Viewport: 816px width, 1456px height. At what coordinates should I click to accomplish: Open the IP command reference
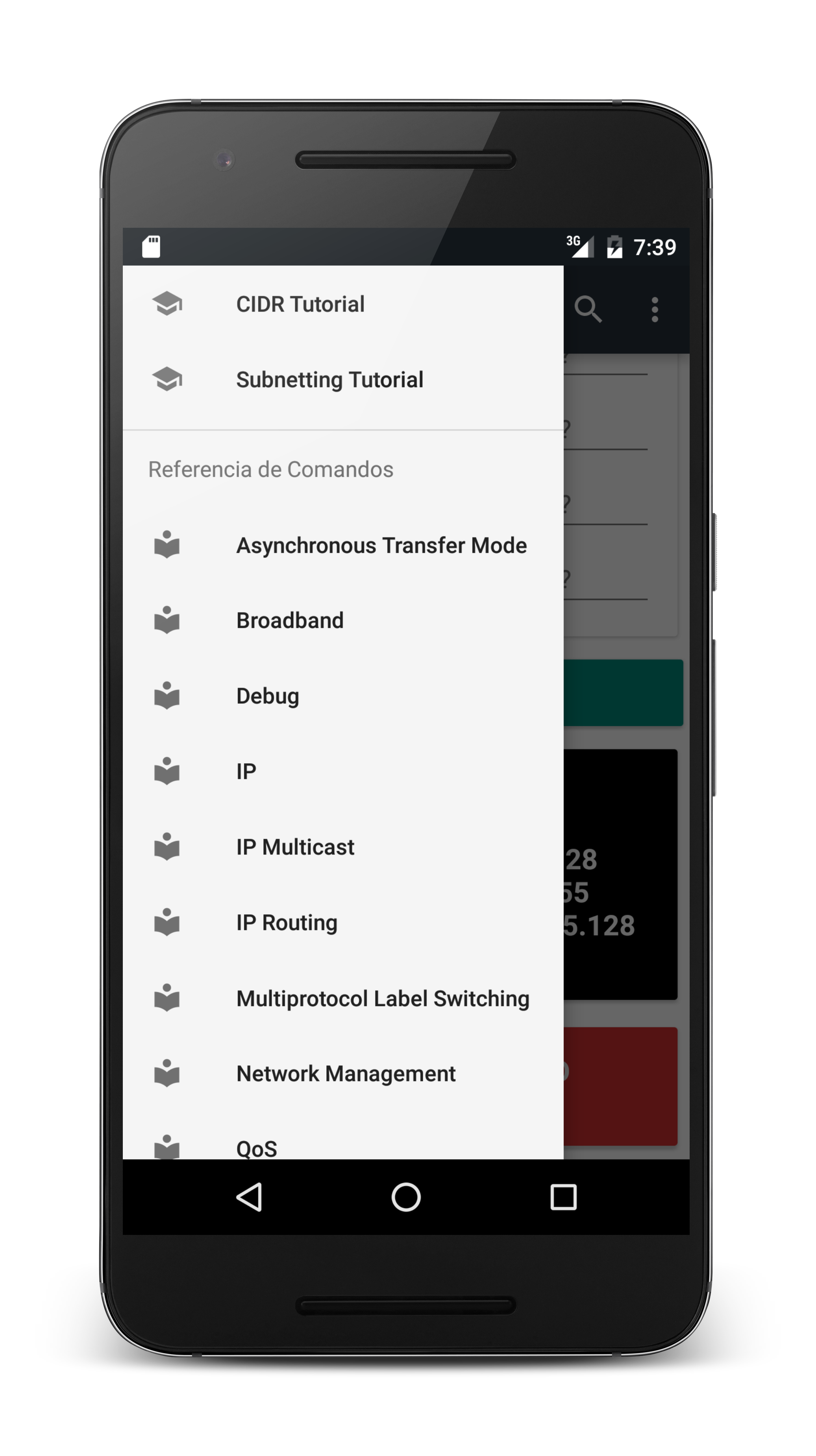[x=246, y=771]
